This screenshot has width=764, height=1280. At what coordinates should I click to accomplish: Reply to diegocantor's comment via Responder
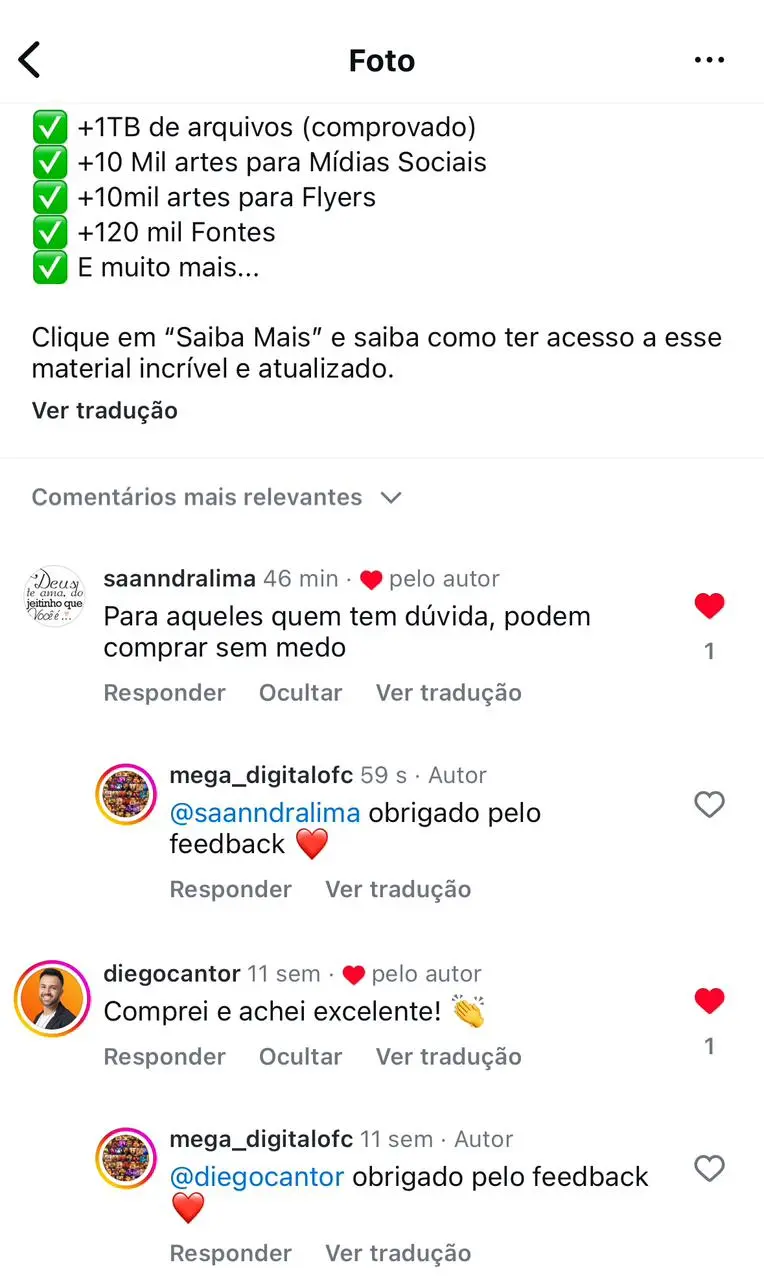pyautogui.click(x=164, y=1056)
